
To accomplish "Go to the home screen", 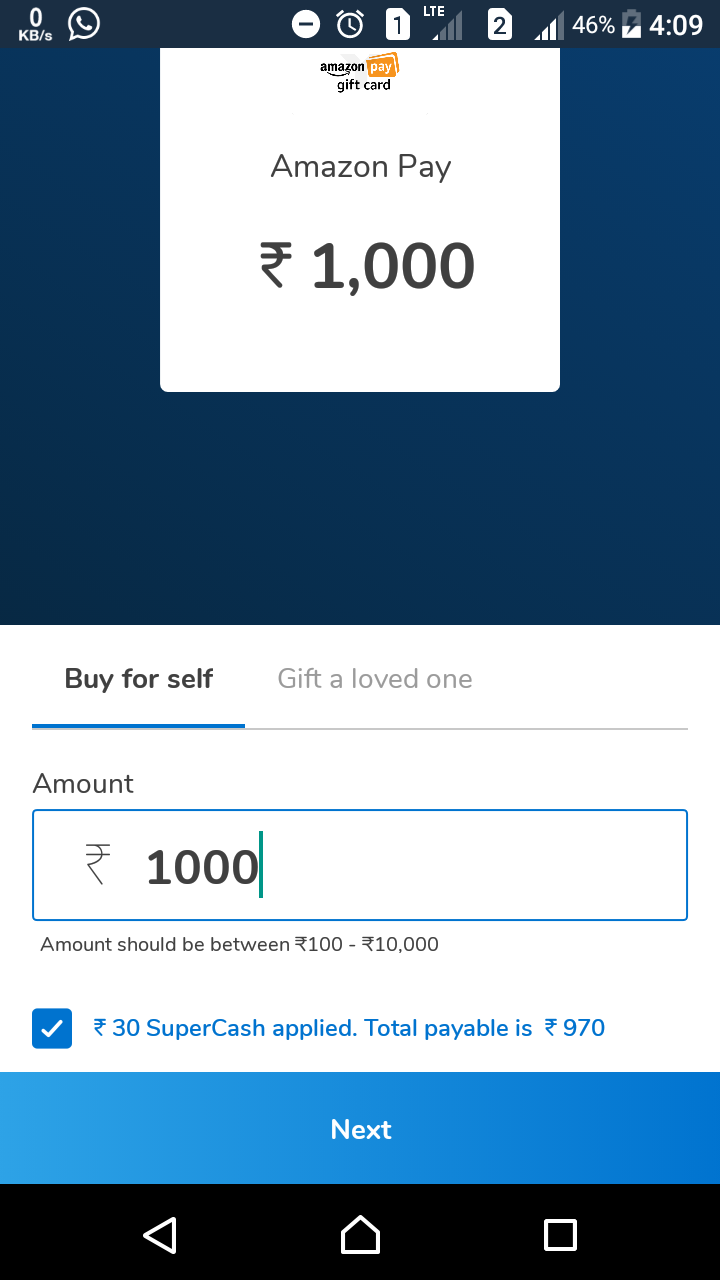I will coord(360,1235).
